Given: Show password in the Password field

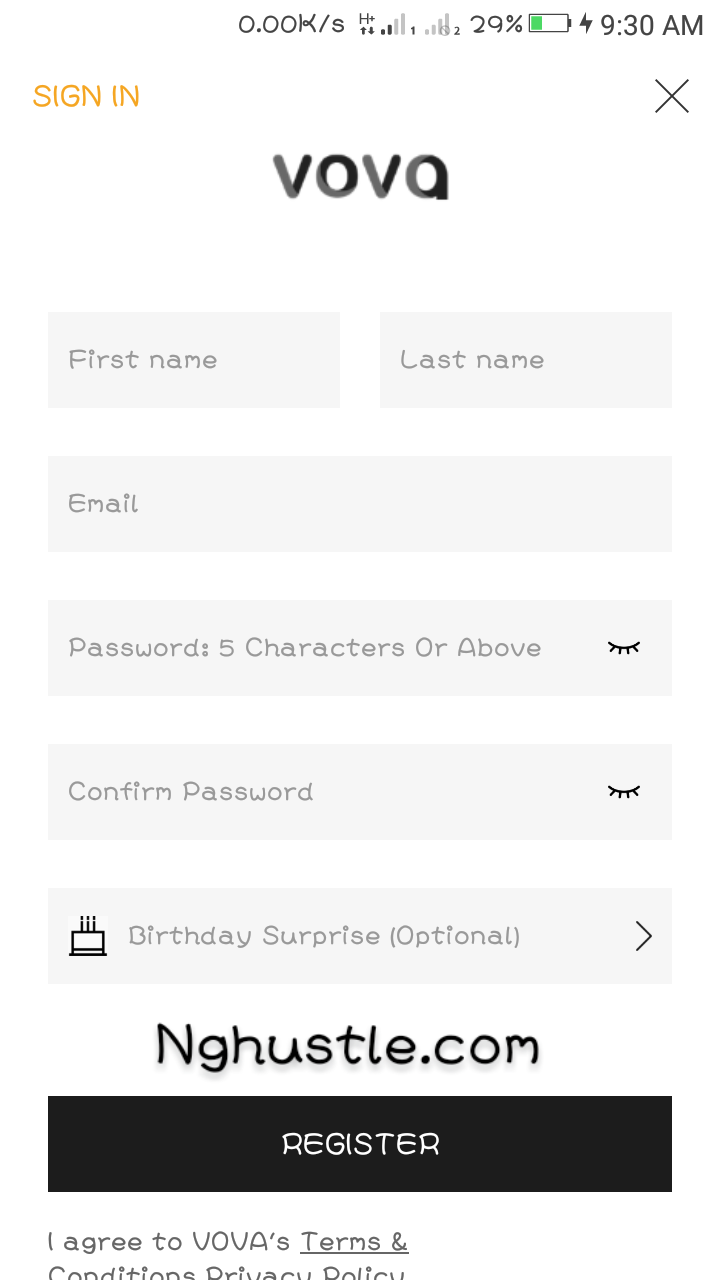Looking at the screenshot, I should [623, 648].
